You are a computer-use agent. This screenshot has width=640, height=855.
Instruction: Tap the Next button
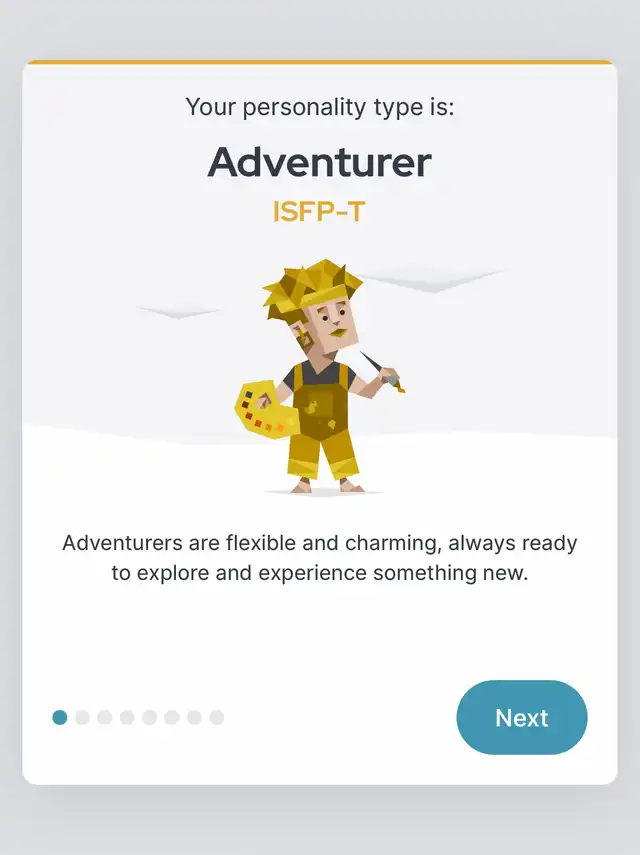tap(521, 717)
